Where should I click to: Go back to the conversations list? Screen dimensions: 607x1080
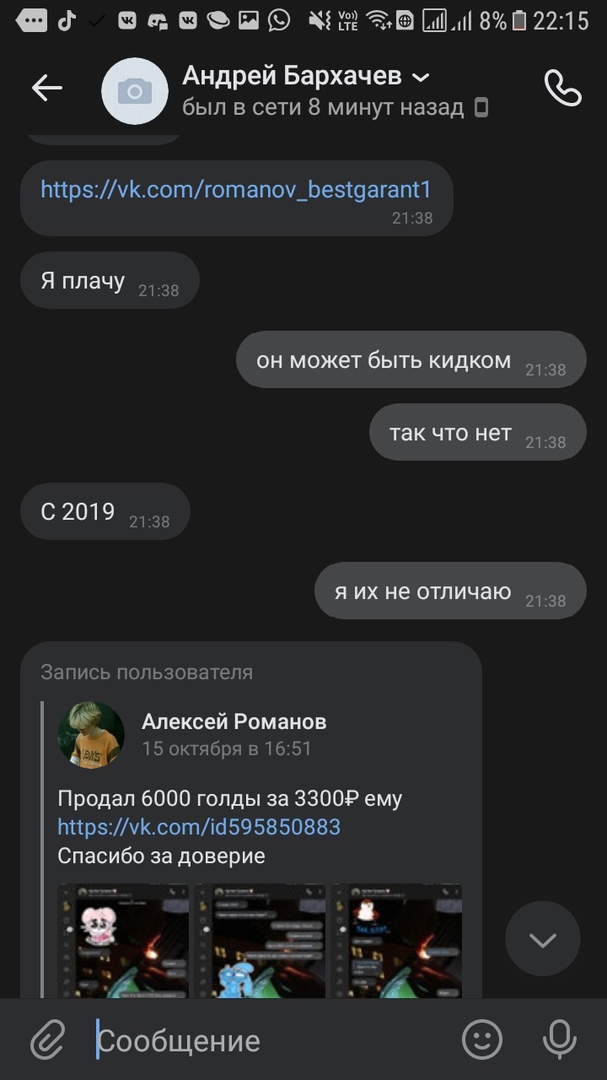[x=47, y=88]
